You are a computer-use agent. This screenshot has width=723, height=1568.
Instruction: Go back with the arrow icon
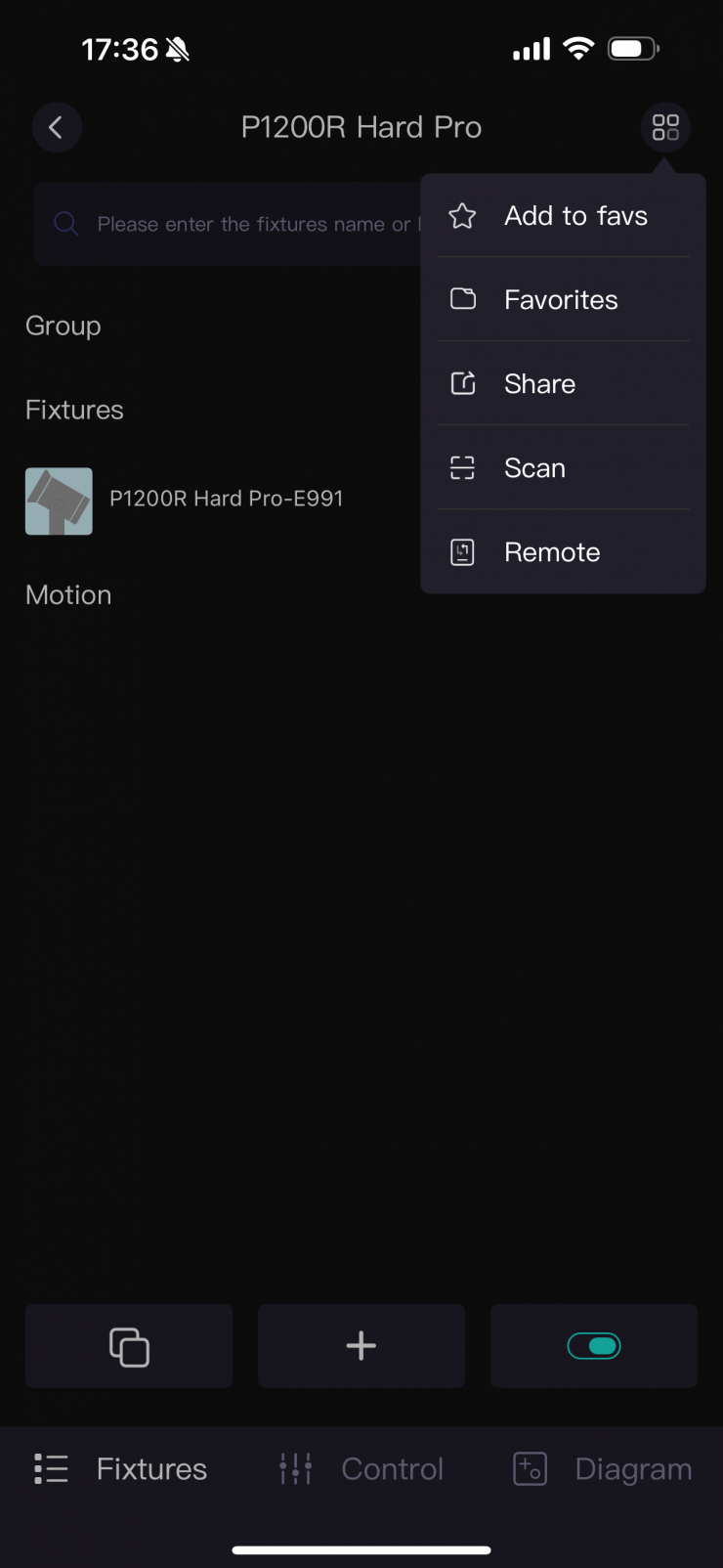click(x=56, y=127)
